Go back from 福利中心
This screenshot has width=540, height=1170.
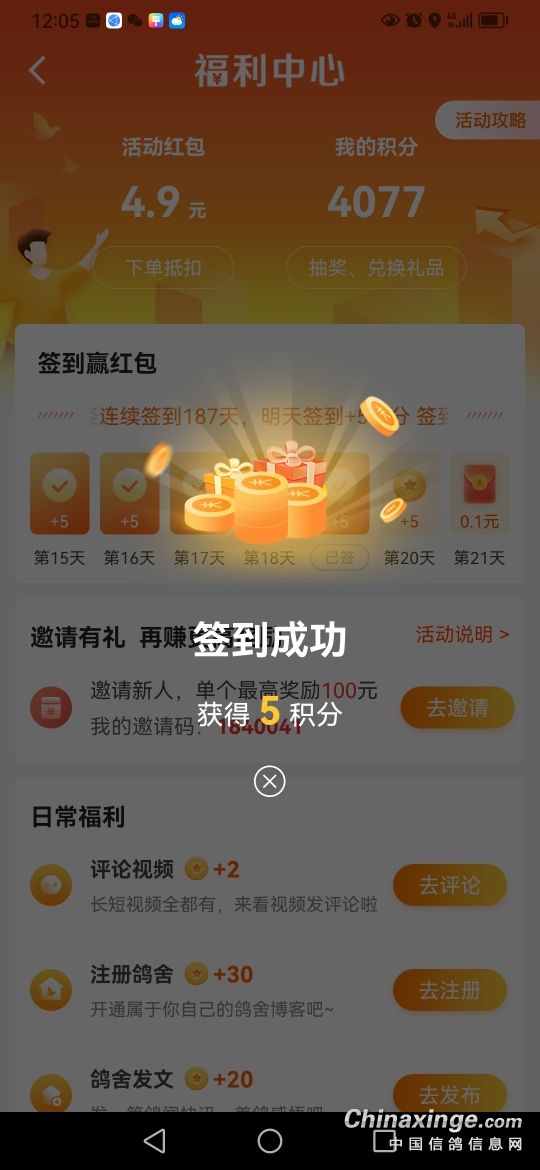pos(37,71)
